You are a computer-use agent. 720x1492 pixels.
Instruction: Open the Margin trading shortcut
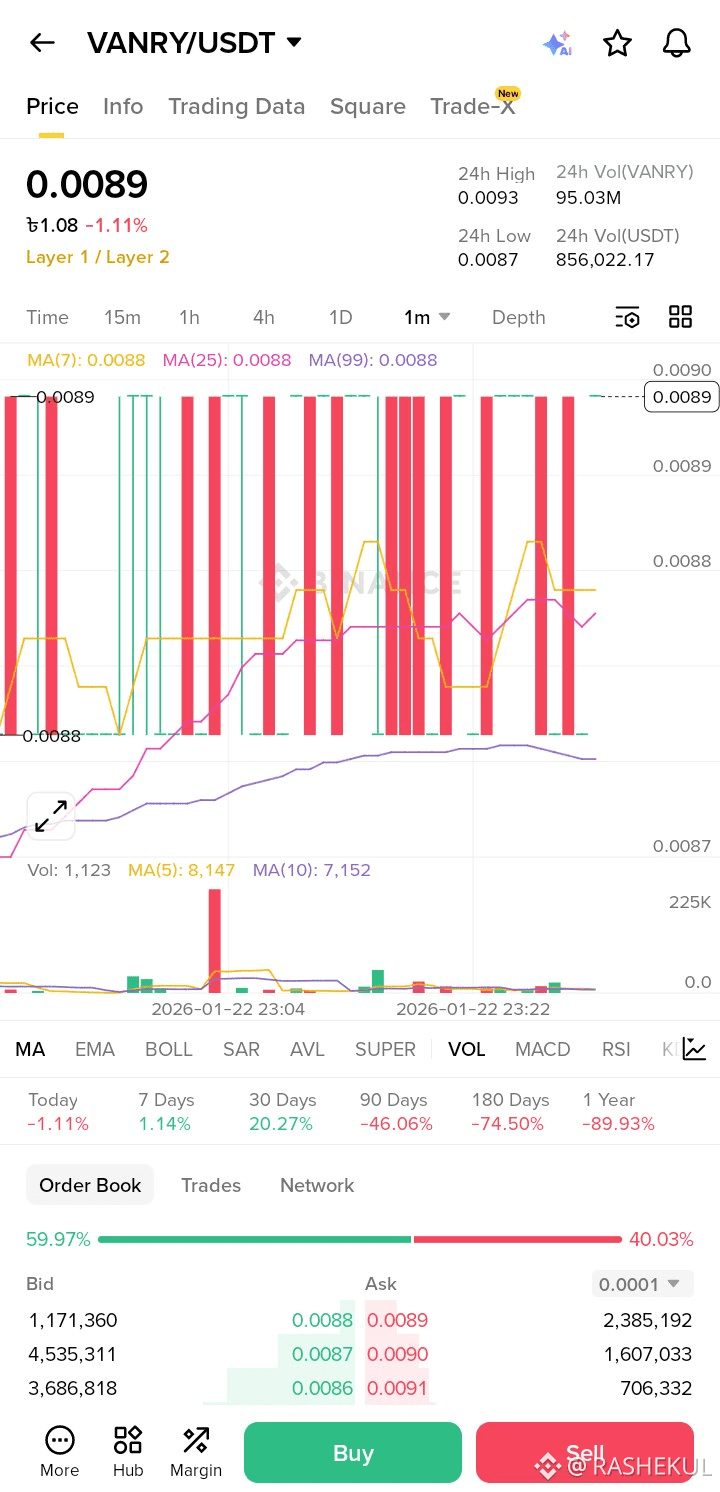click(196, 1452)
